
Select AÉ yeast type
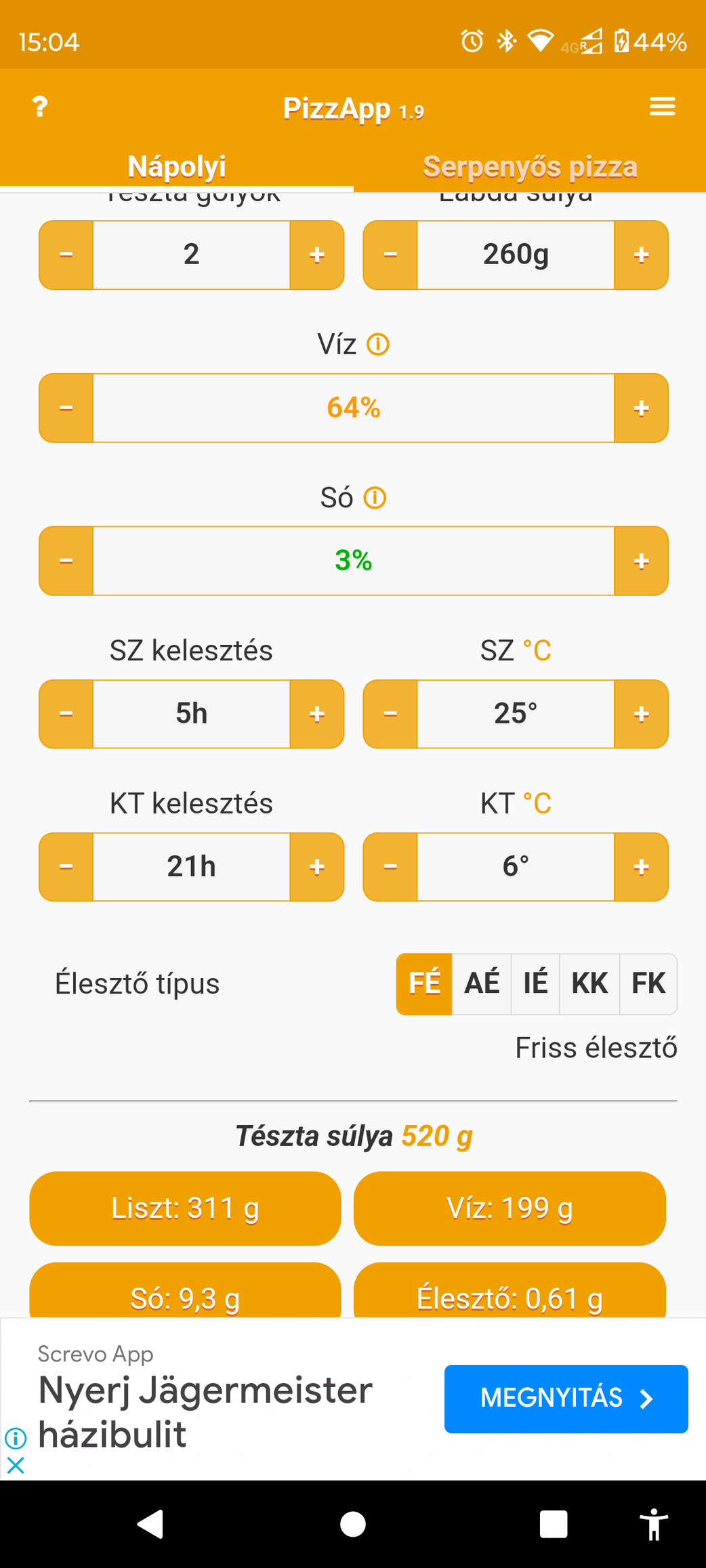pos(482,983)
